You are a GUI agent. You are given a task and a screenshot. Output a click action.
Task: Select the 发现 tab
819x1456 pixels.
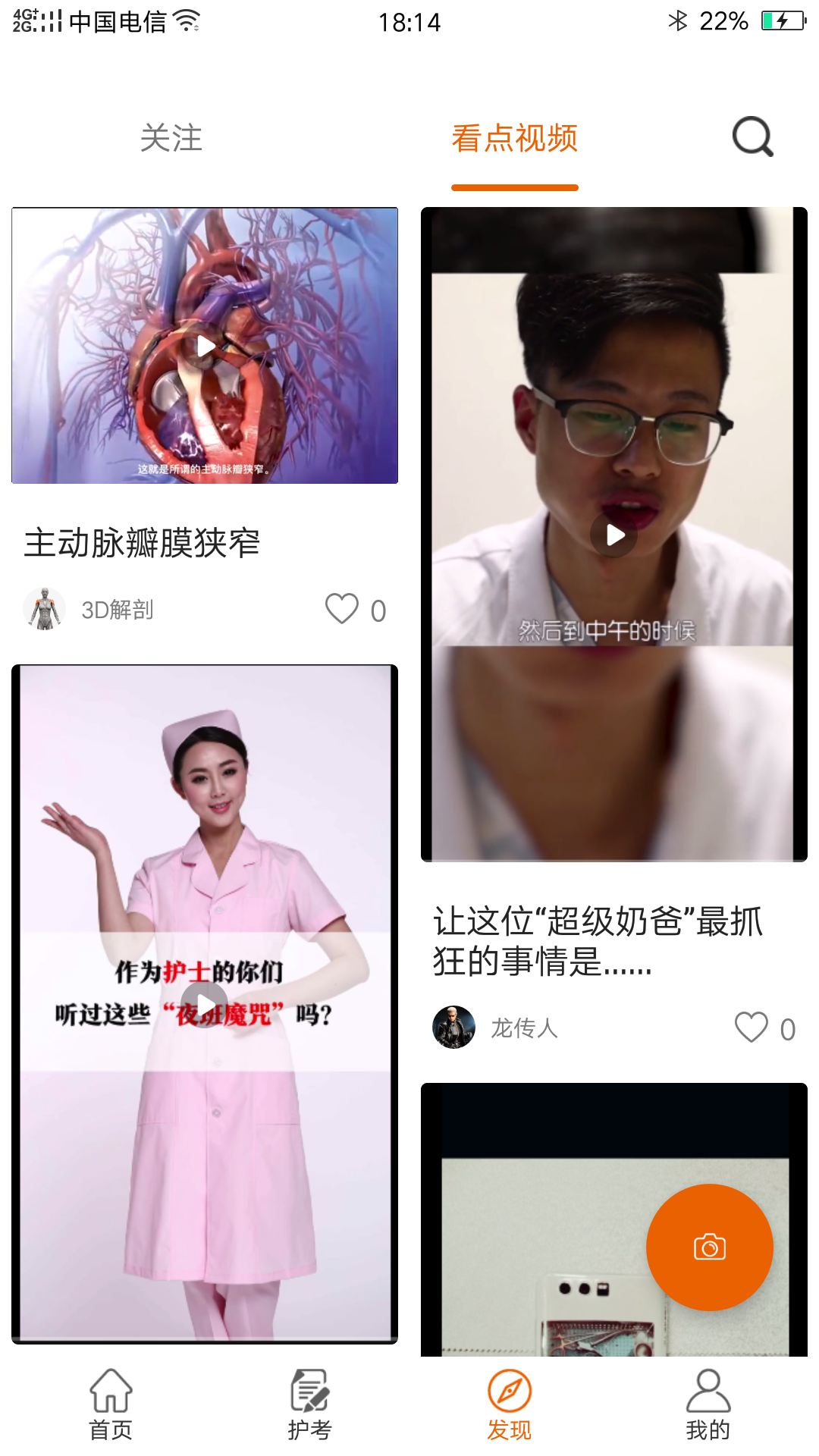click(509, 1404)
